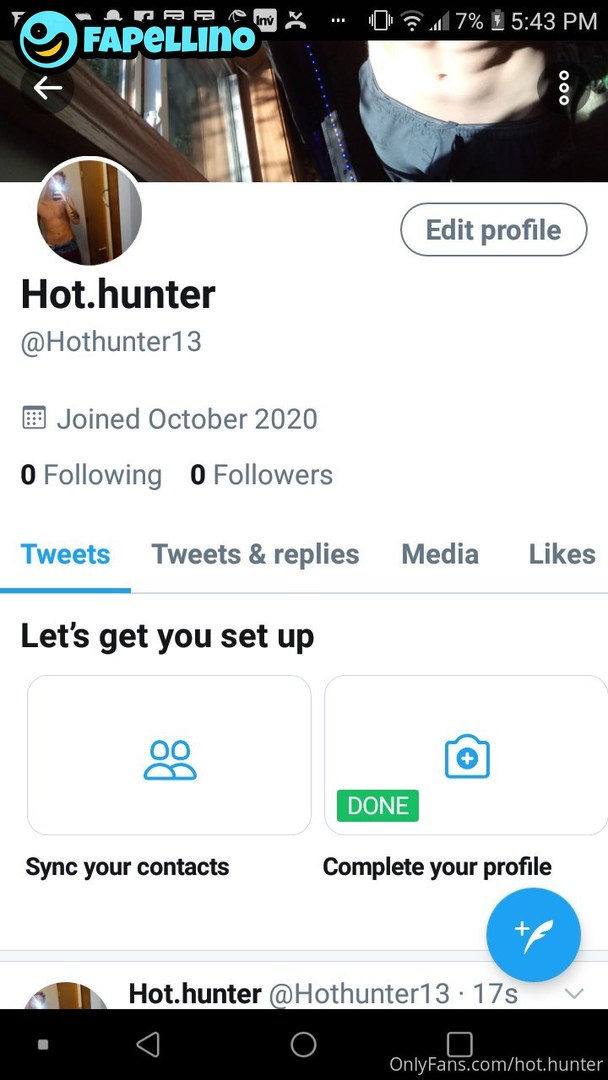Open the Followers list
Screen dimensions: 608x1080
[261, 475]
